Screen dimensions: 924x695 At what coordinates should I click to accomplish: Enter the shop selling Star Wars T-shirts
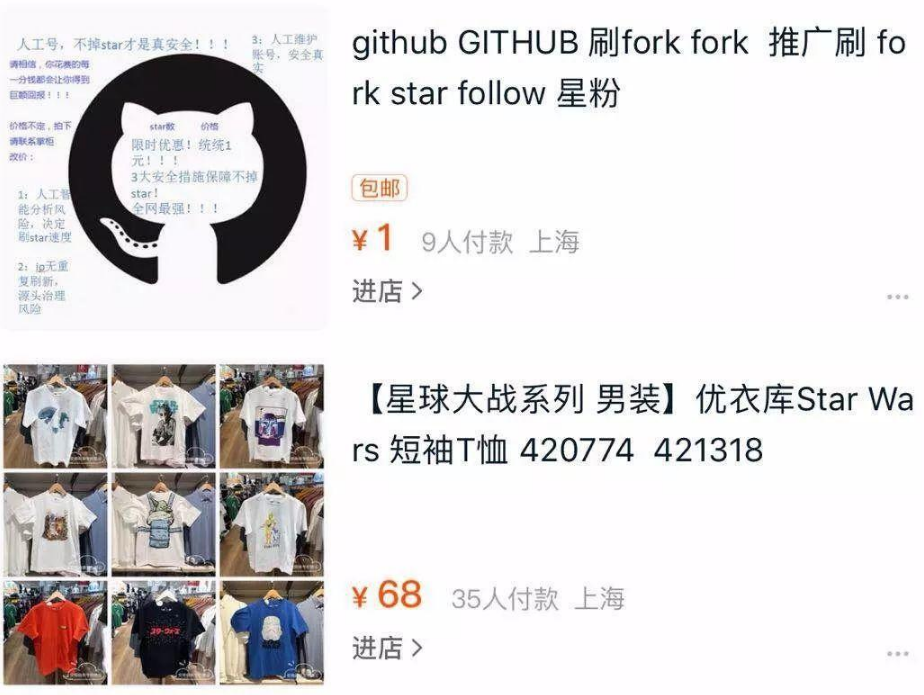(x=387, y=648)
